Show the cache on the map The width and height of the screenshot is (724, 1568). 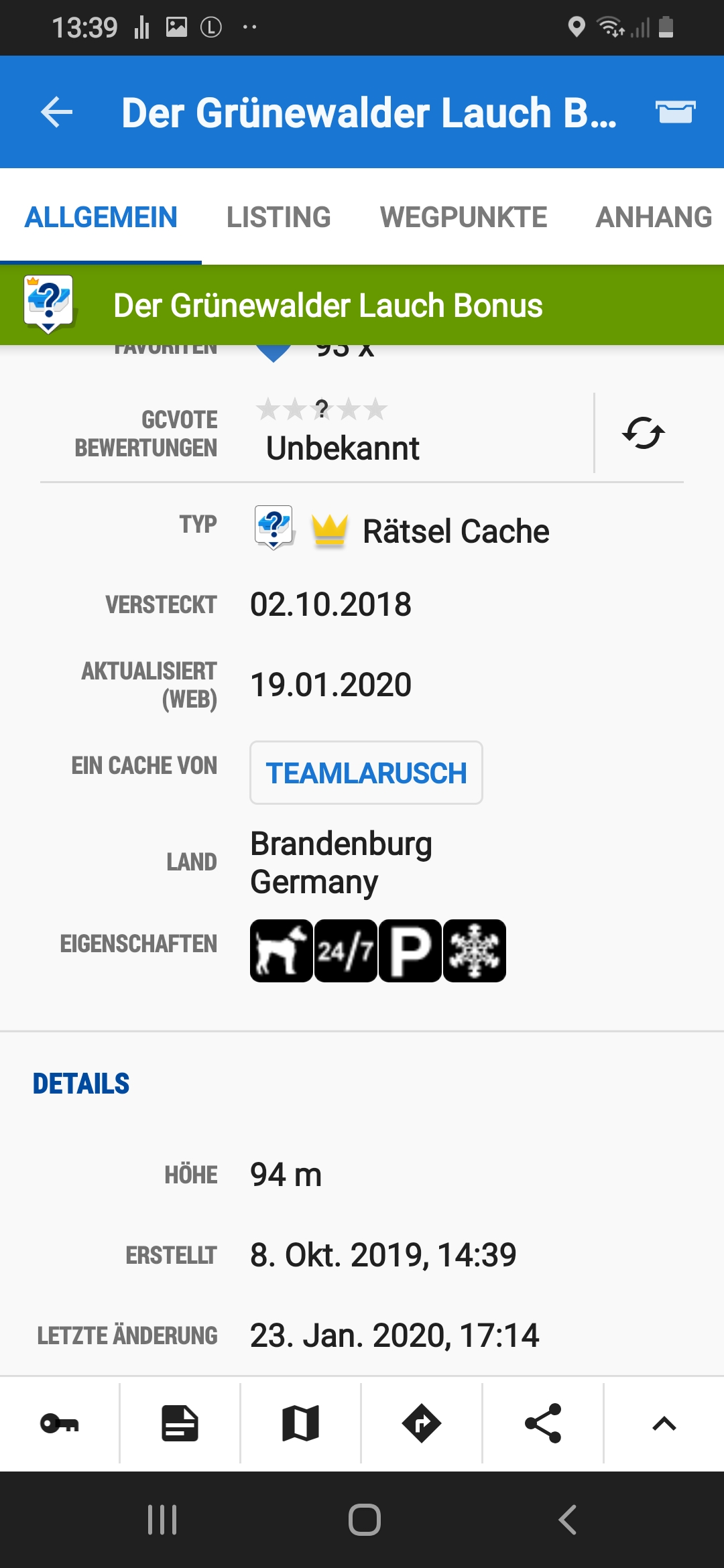(x=300, y=1423)
